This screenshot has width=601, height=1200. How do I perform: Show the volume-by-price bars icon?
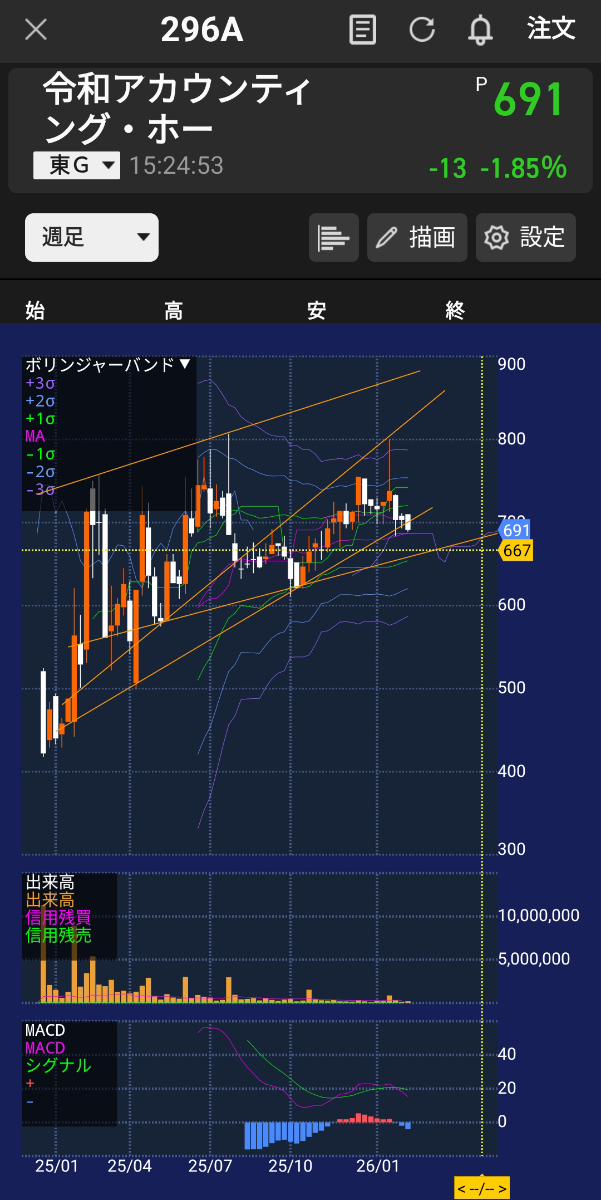click(334, 238)
